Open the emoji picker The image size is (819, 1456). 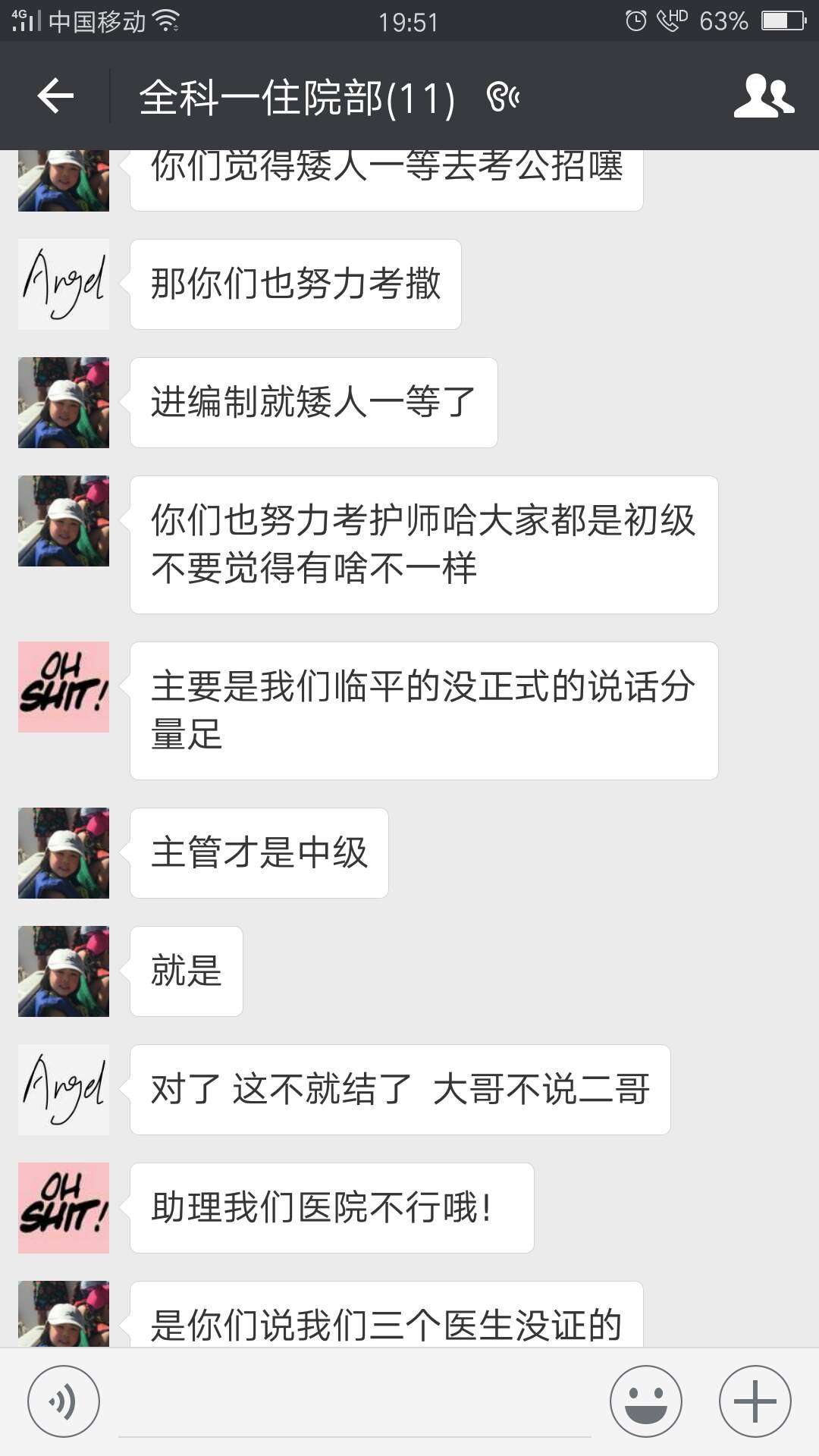tap(646, 1401)
